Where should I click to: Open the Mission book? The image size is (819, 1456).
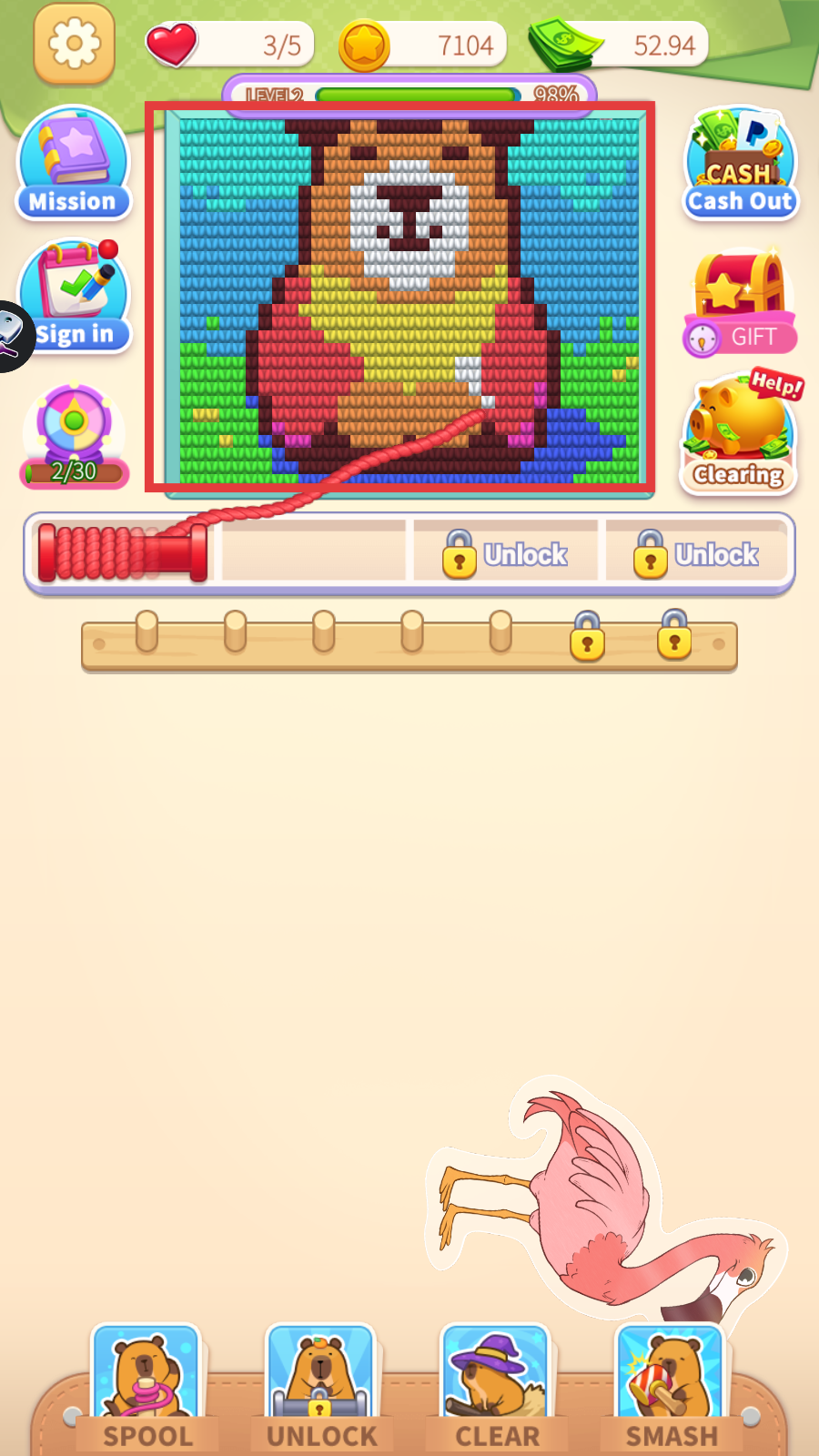tap(74, 164)
